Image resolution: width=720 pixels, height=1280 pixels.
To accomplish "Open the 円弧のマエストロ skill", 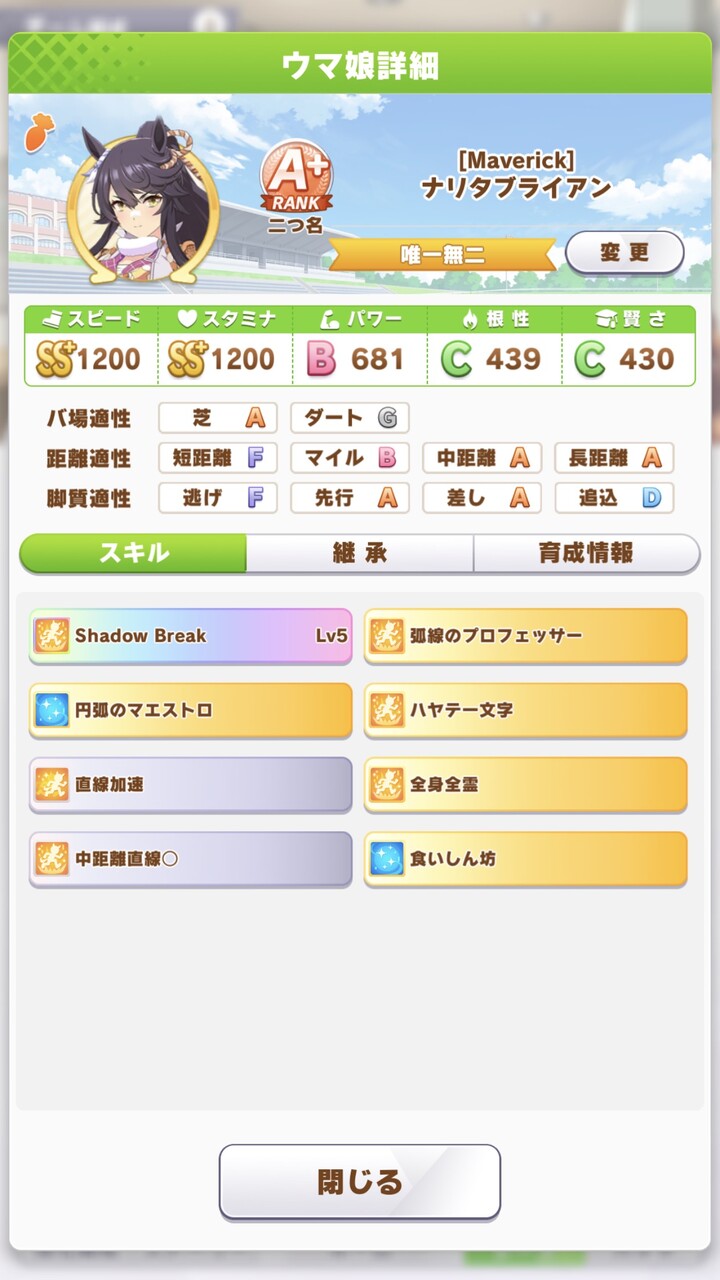I will 190,710.
